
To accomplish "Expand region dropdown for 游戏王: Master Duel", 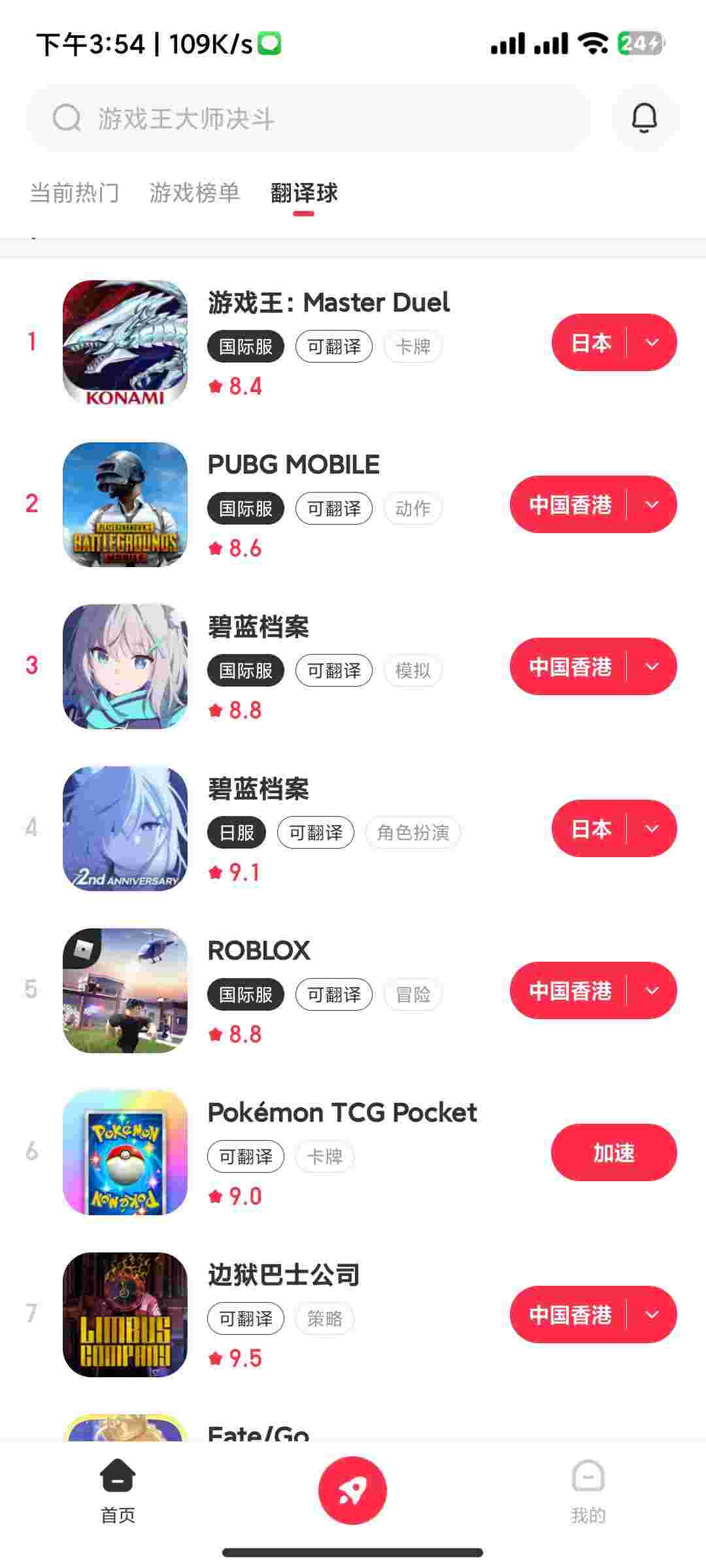I will (652, 342).
